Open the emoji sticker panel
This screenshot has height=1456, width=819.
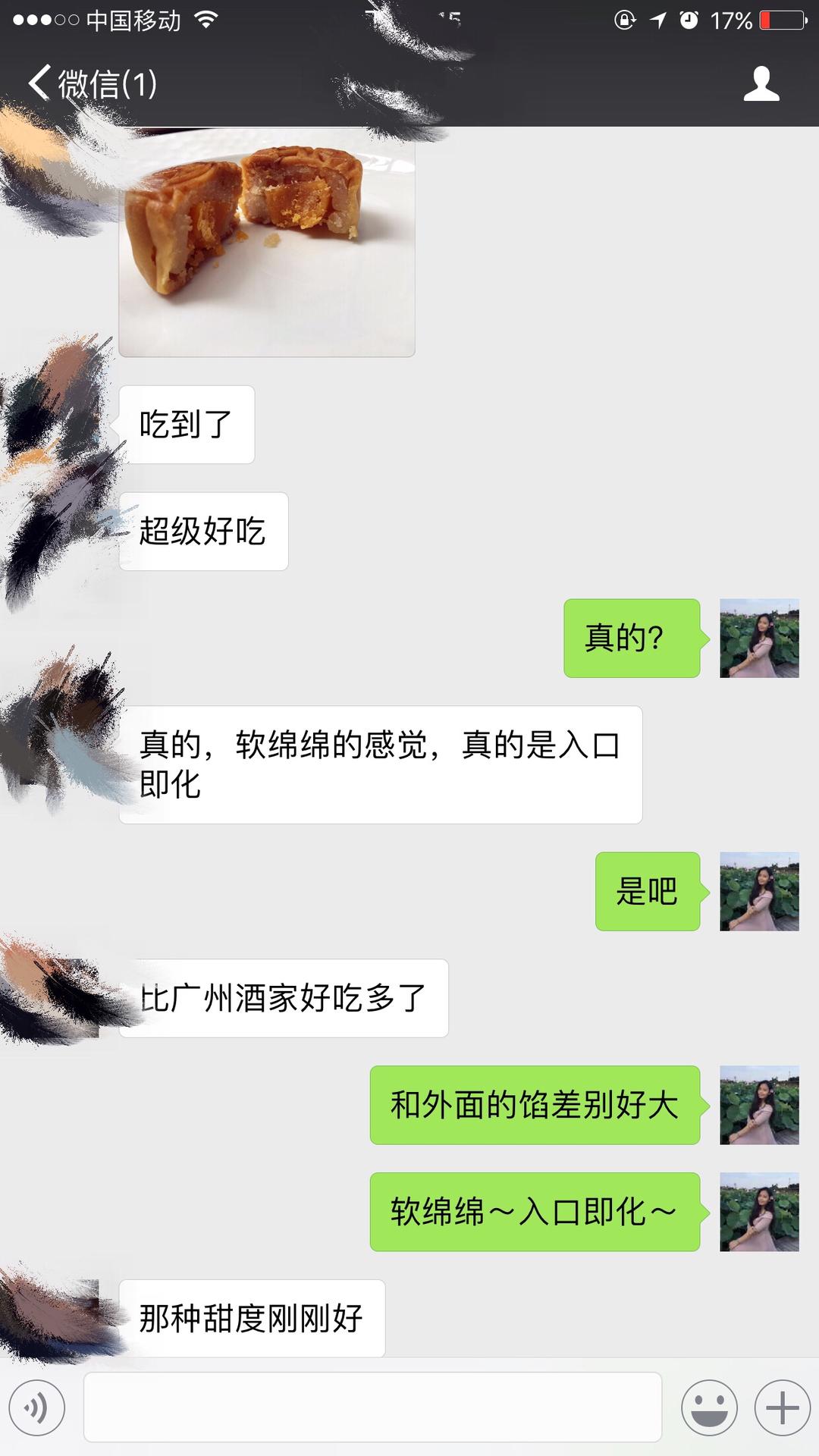[709, 1407]
